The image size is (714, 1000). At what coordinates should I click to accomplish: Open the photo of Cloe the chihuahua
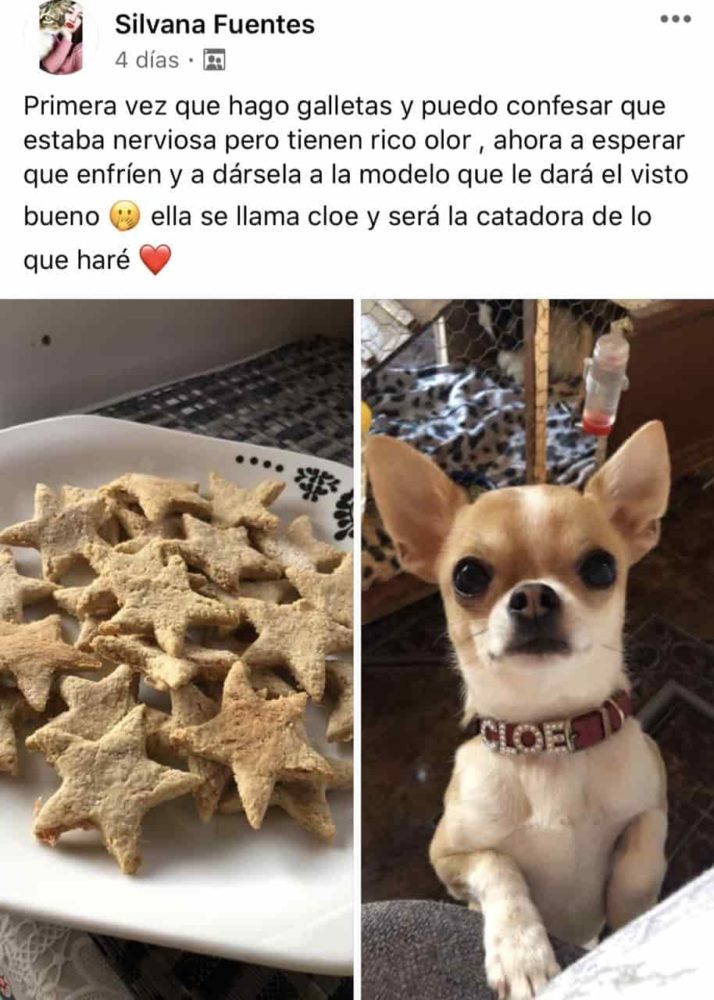tap(538, 640)
